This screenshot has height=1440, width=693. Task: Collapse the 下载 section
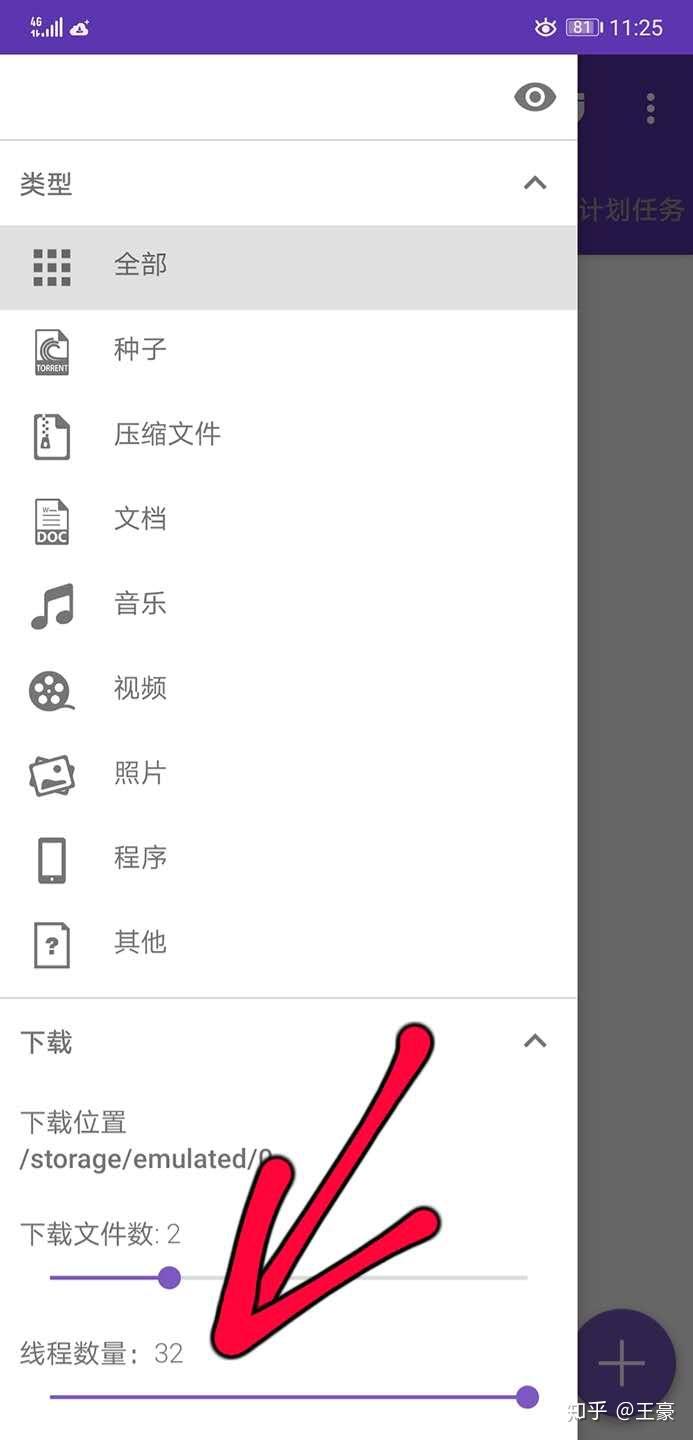coord(535,1041)
